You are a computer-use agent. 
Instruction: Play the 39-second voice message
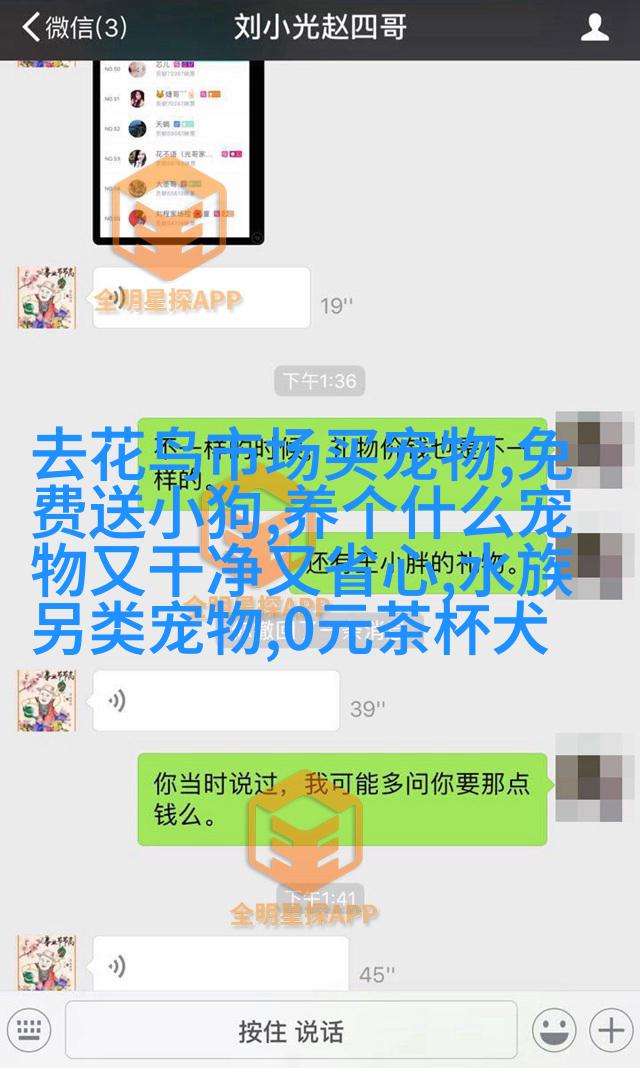click(215, 701)
